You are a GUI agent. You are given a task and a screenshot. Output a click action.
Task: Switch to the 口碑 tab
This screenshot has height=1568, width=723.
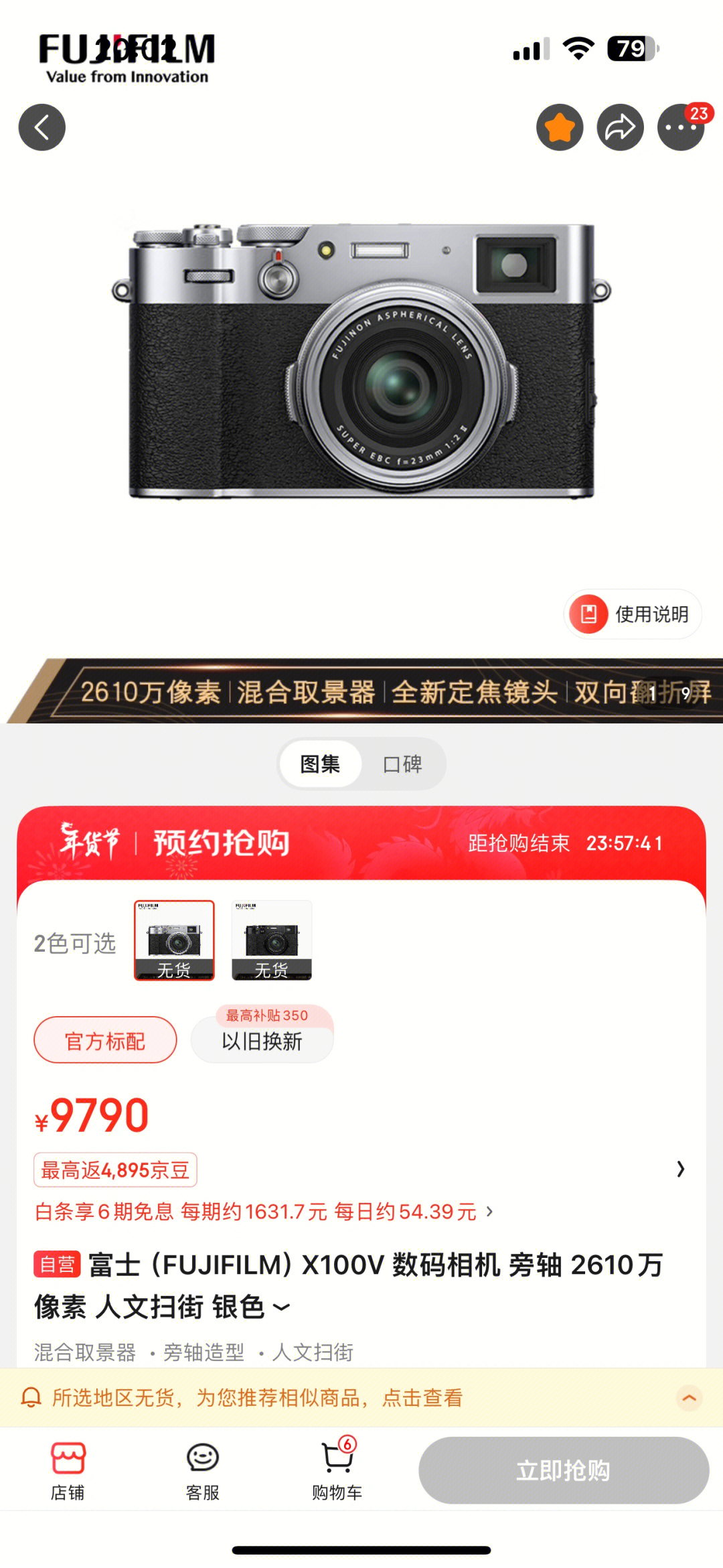(402, 764)
